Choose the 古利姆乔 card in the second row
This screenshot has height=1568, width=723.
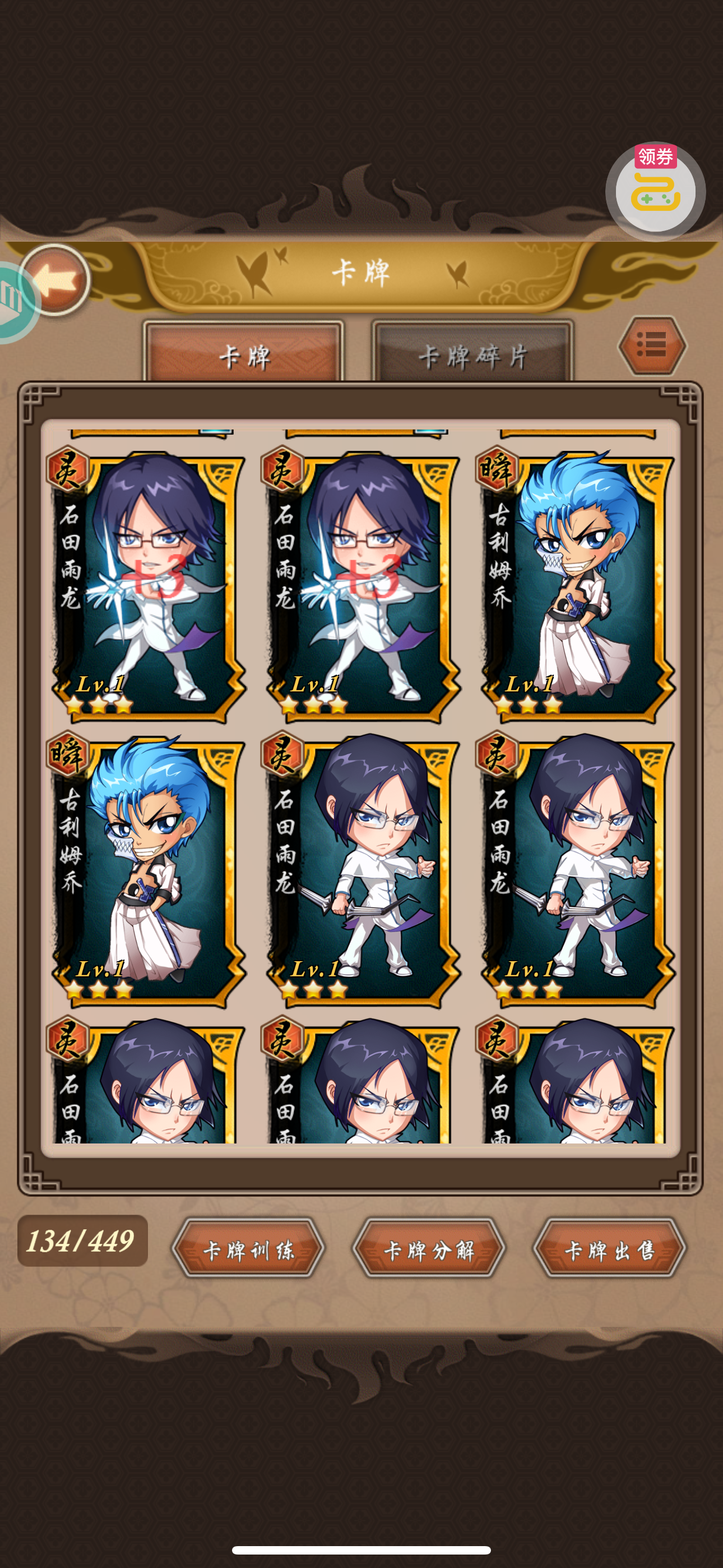tap(147, 869)
